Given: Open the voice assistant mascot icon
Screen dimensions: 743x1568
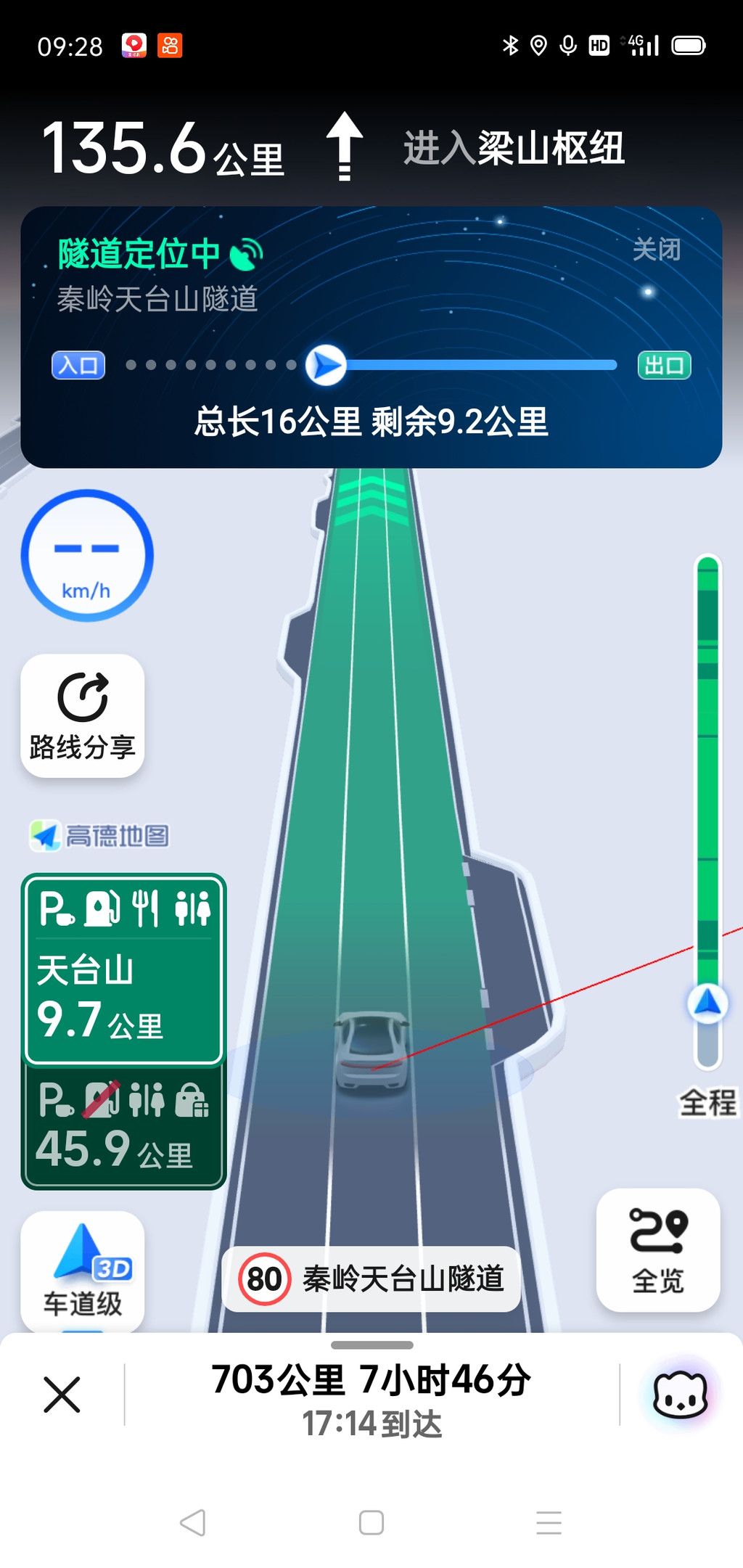Looking at the screenshot, I should pos(680,1395).
